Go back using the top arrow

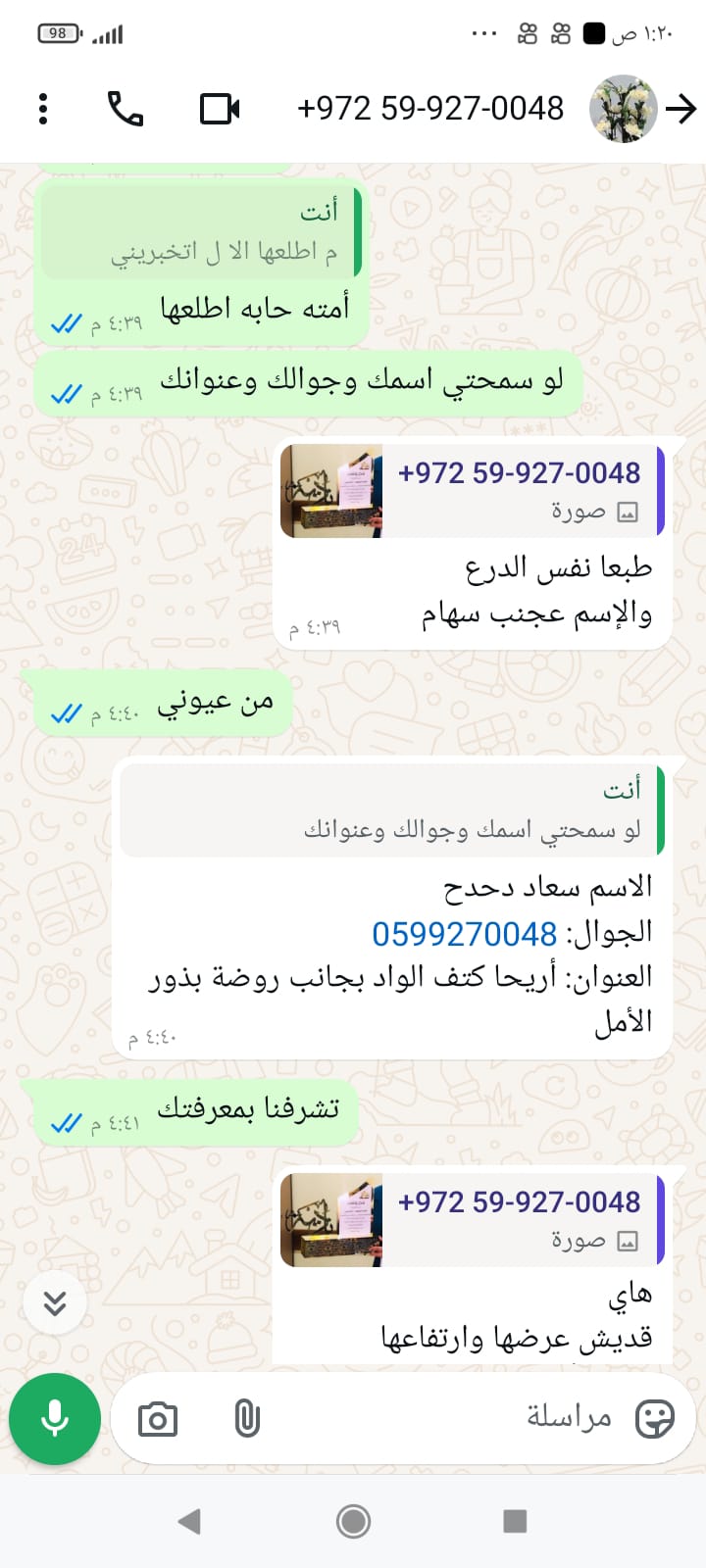[681, 109]
